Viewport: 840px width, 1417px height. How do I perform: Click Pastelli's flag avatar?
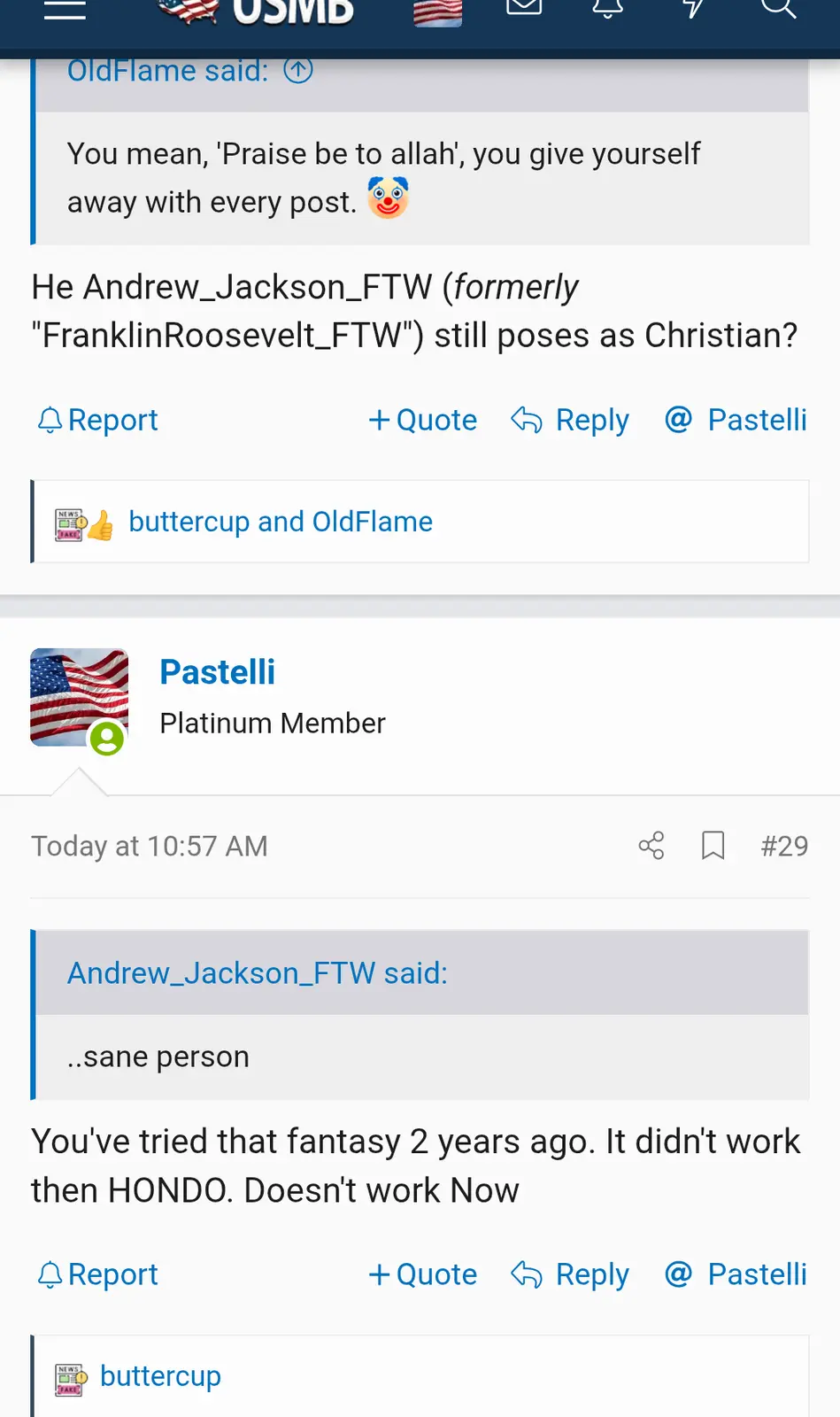(79, 697)
